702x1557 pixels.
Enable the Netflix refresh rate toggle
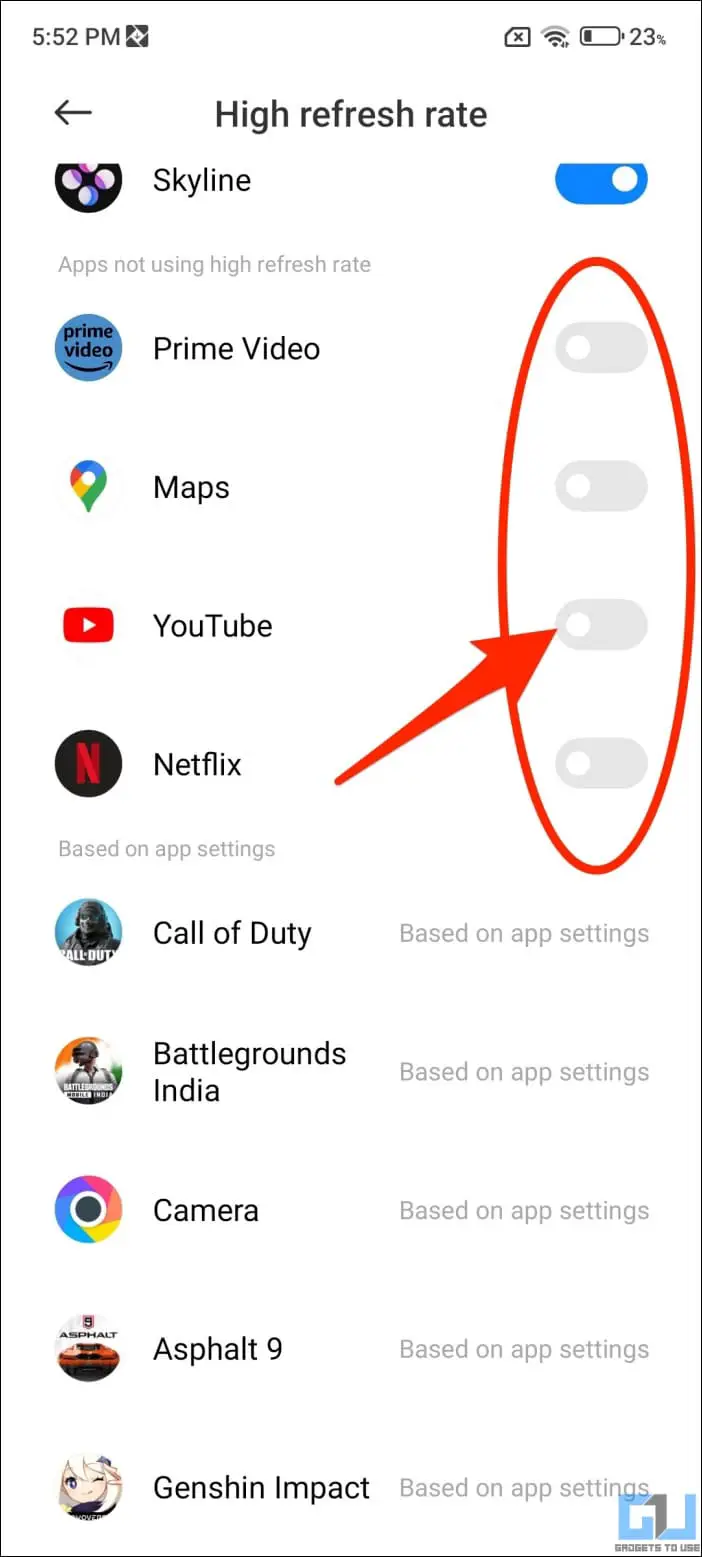(601, 764)
